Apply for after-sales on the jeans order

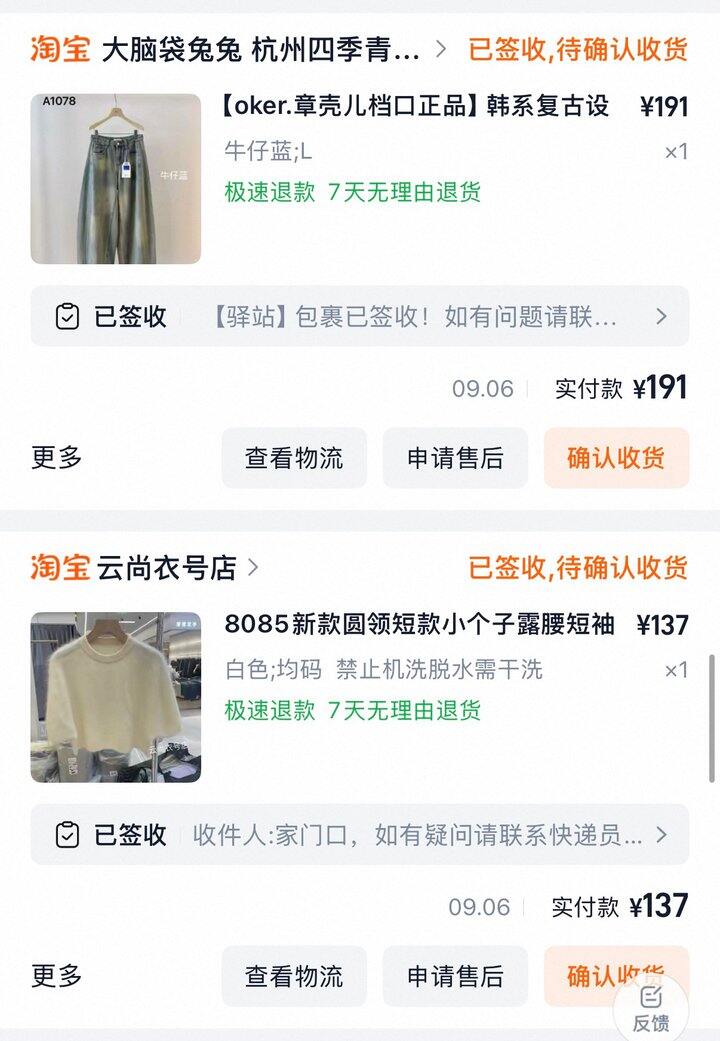(x=455, y=457)
